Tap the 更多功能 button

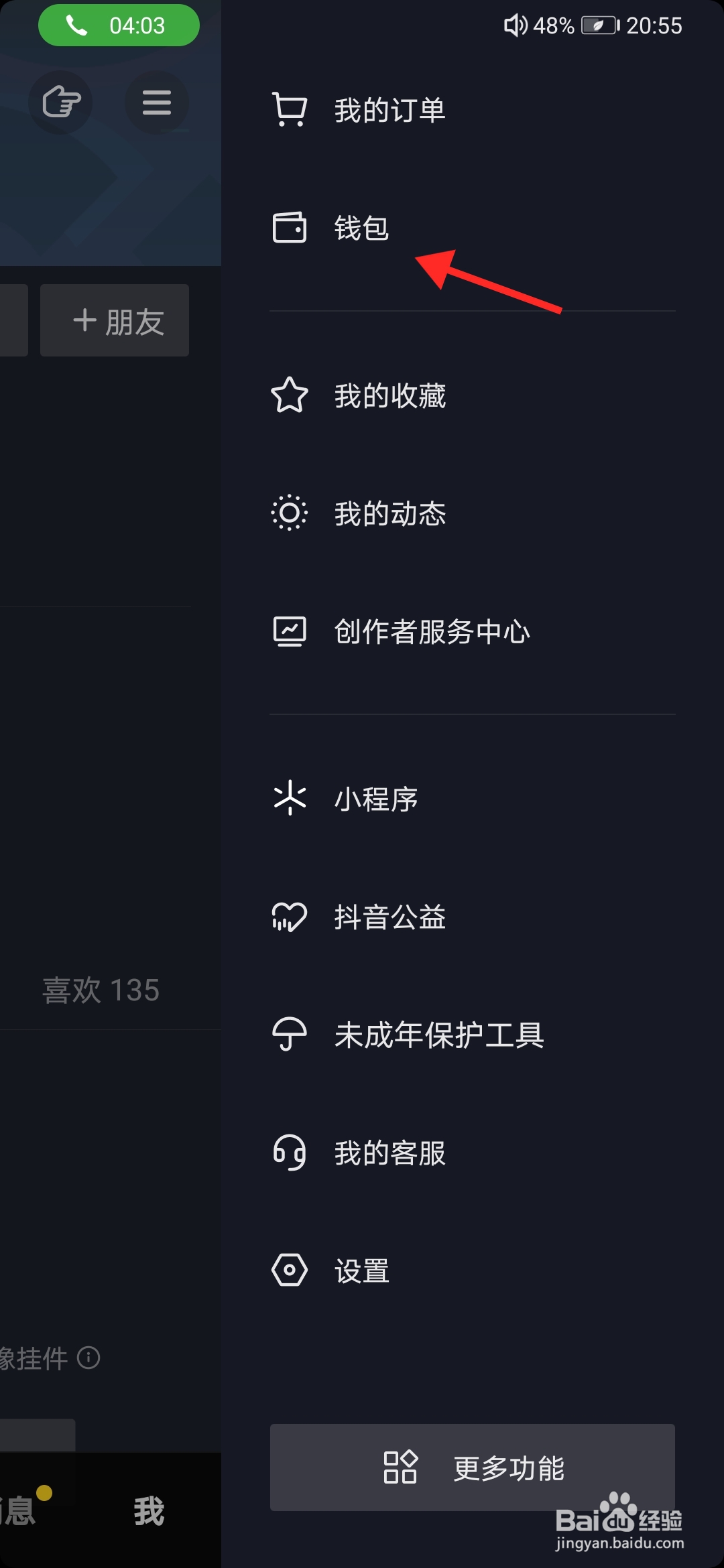472,1467
